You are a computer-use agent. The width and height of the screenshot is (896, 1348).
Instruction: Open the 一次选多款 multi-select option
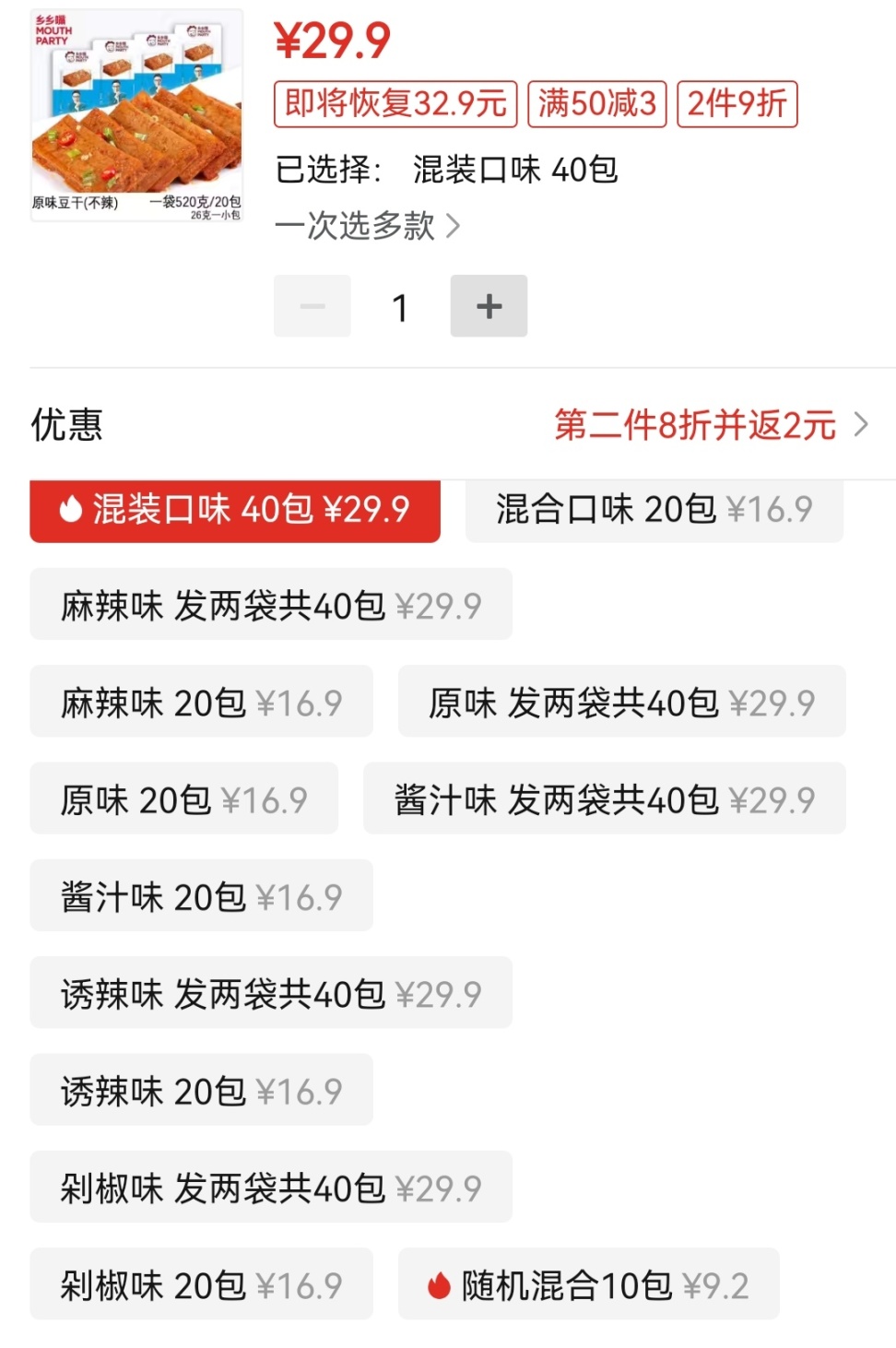[367, 226]
